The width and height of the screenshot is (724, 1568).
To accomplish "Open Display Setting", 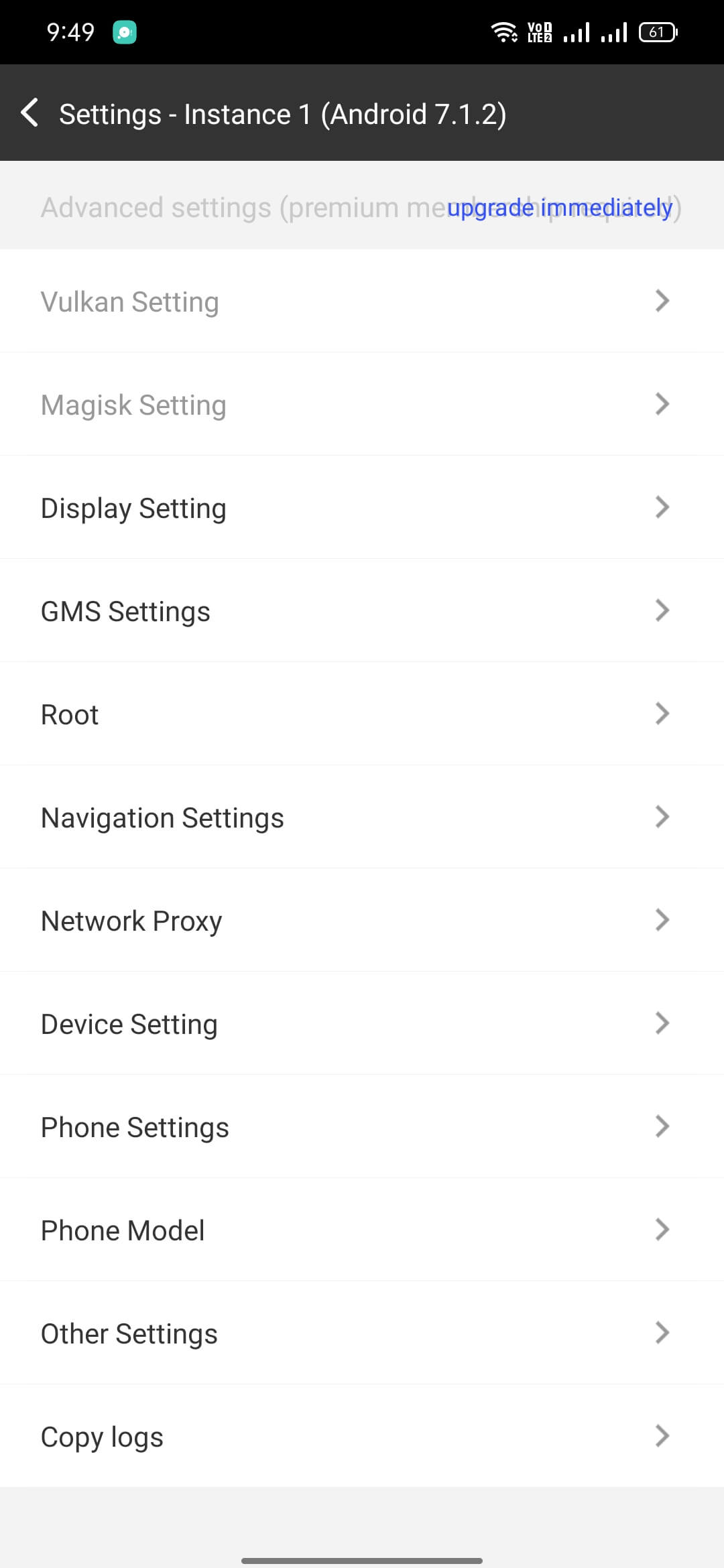I will pyautogui.click(x=362, y=508).
